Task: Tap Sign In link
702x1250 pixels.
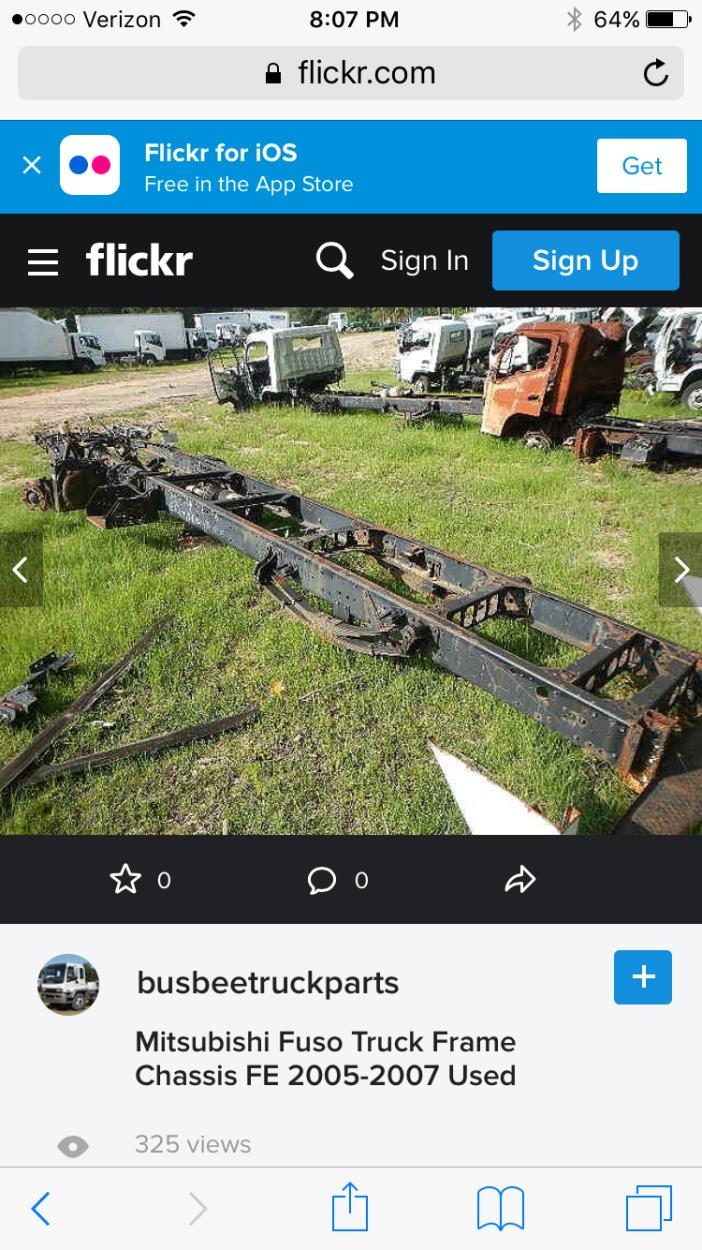Action: 424,261
